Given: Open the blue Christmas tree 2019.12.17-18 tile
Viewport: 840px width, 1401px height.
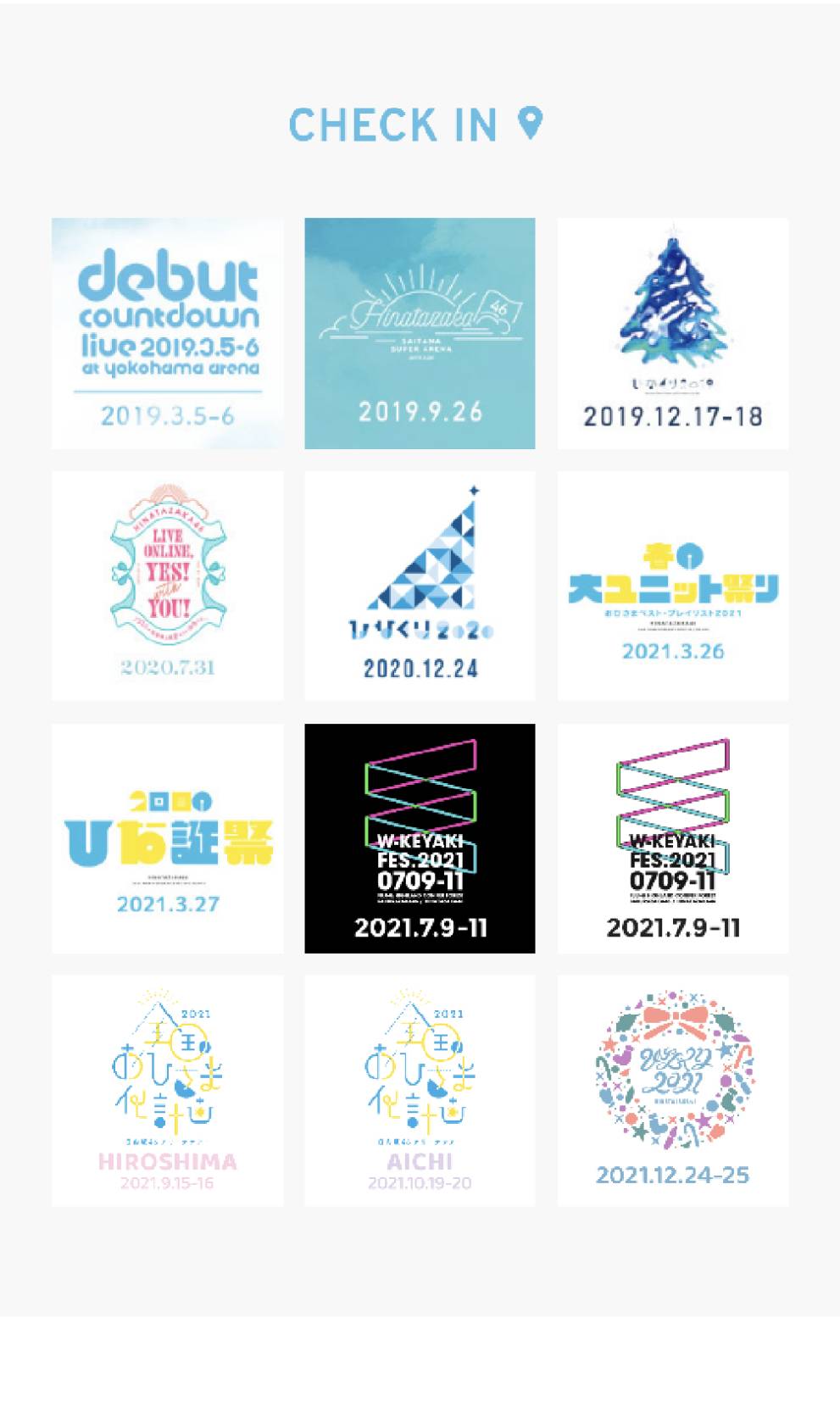Looking at the screenshot, I should click(x=672, y=333).
